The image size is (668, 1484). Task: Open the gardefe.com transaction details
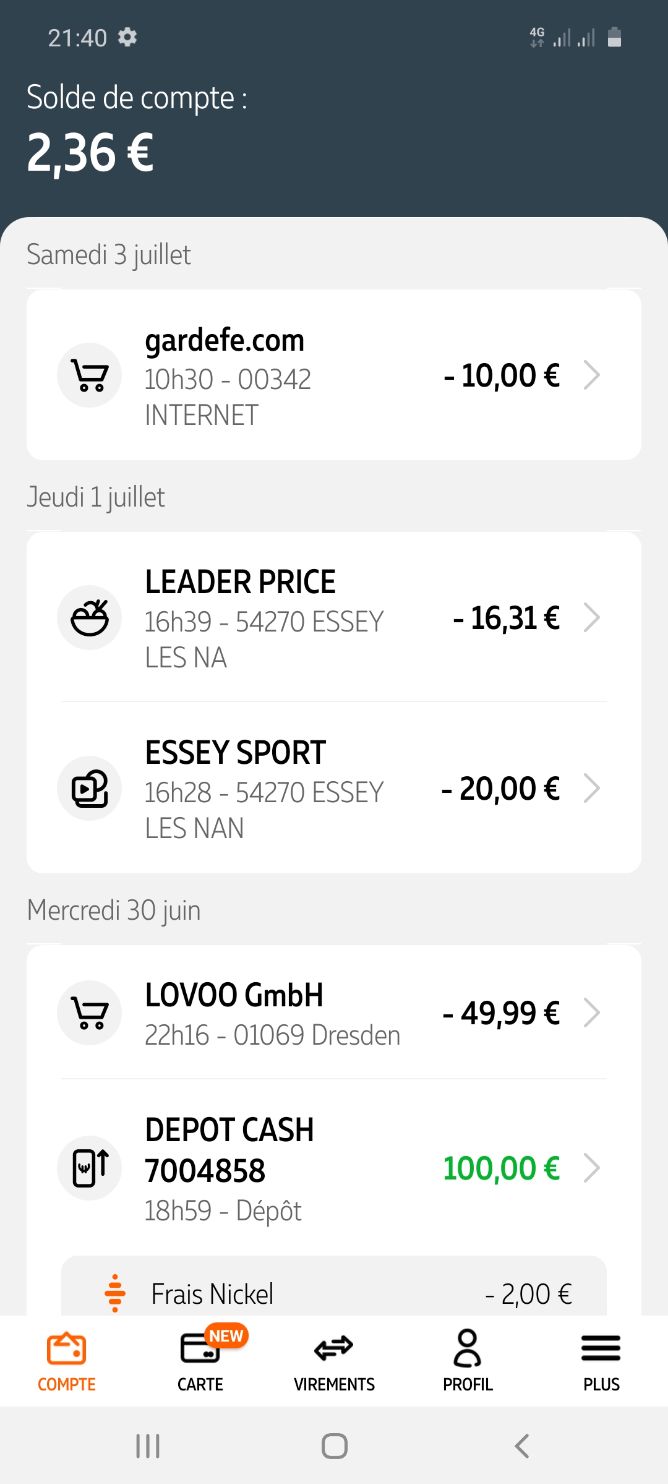(x=334, y=375)
